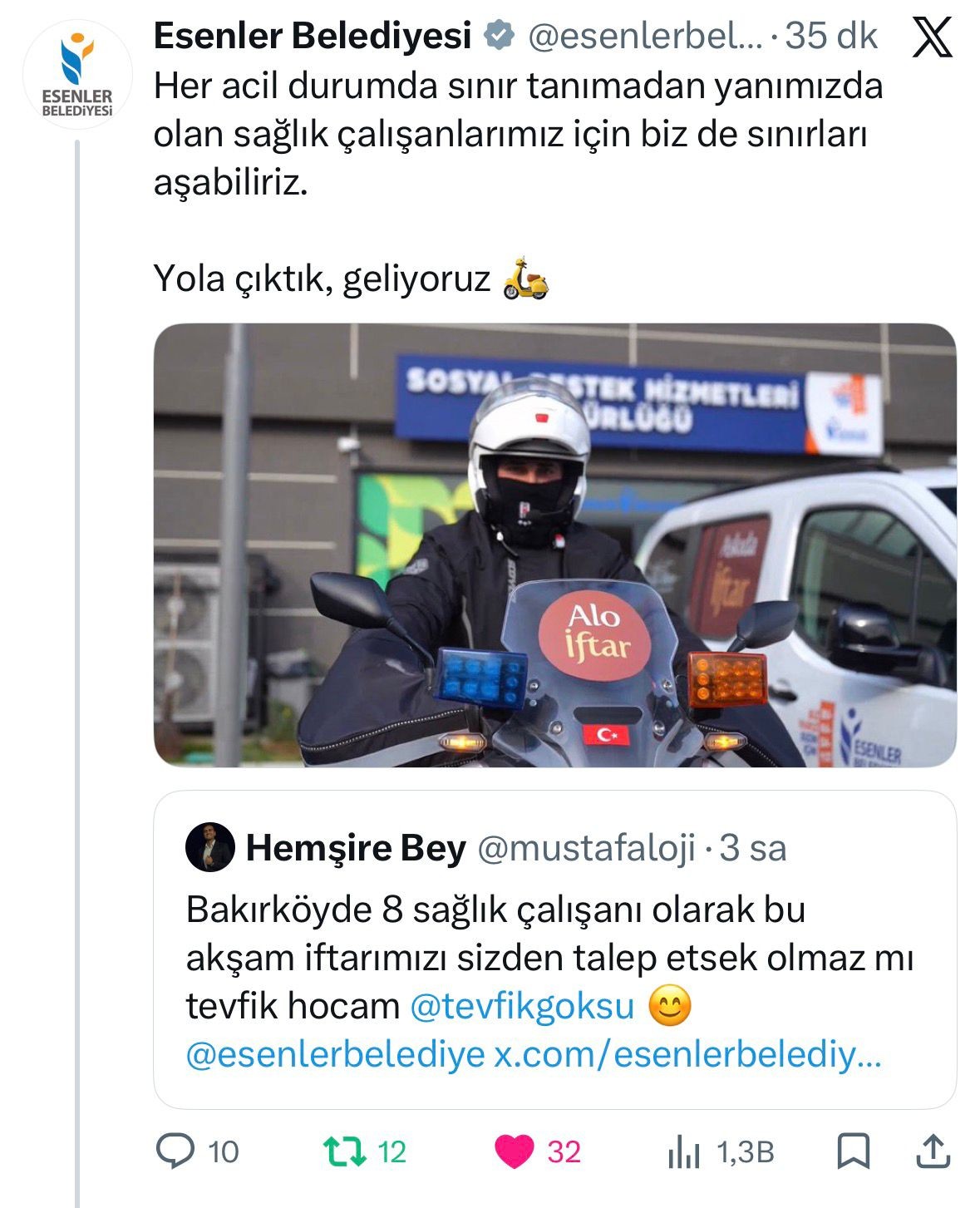Open the Alo İftar motorcycle photo
The width and height of the screenshot is (980, 1208).
pos(554,545)
